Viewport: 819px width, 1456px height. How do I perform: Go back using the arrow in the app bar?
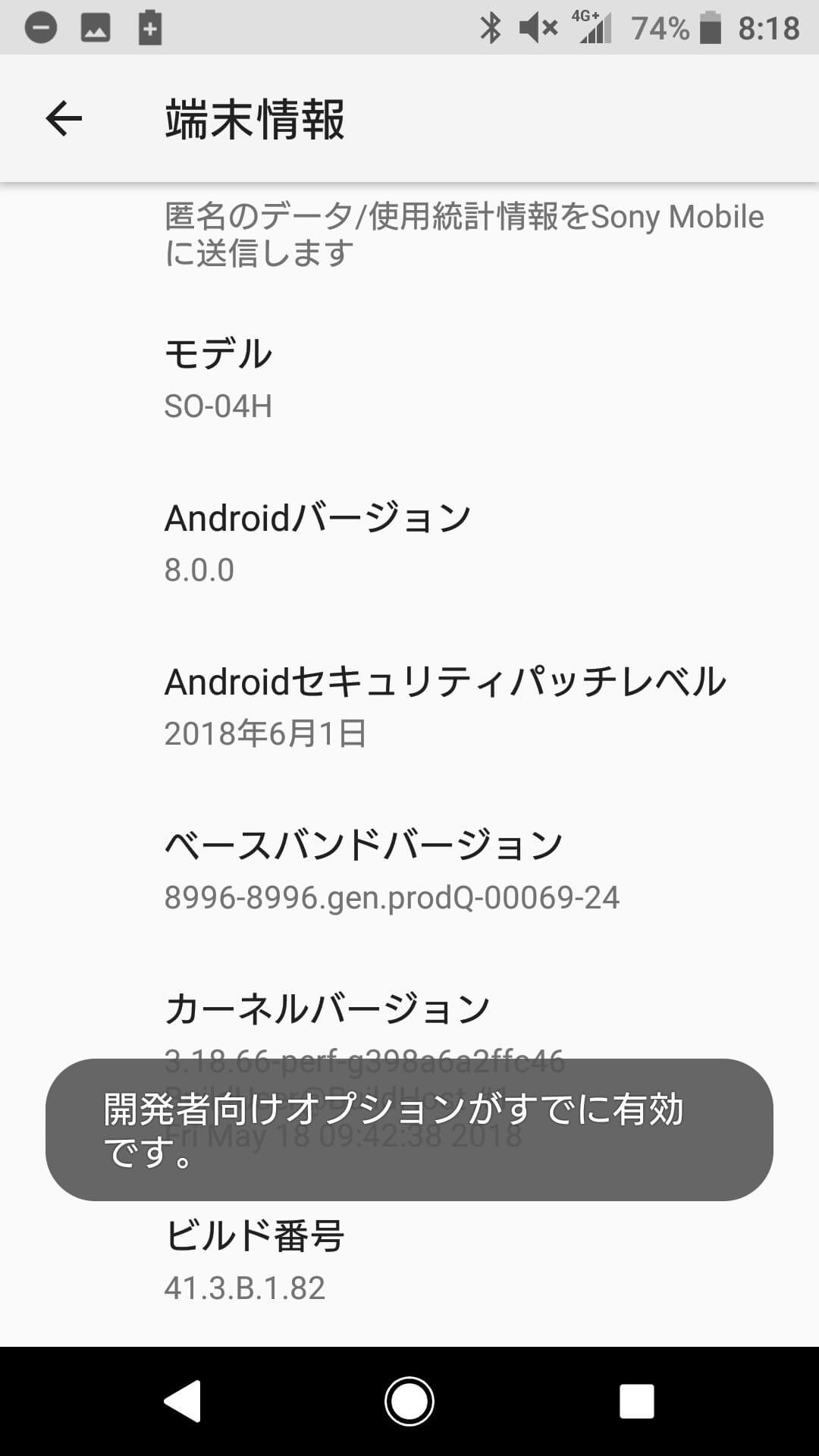(64, 119)
